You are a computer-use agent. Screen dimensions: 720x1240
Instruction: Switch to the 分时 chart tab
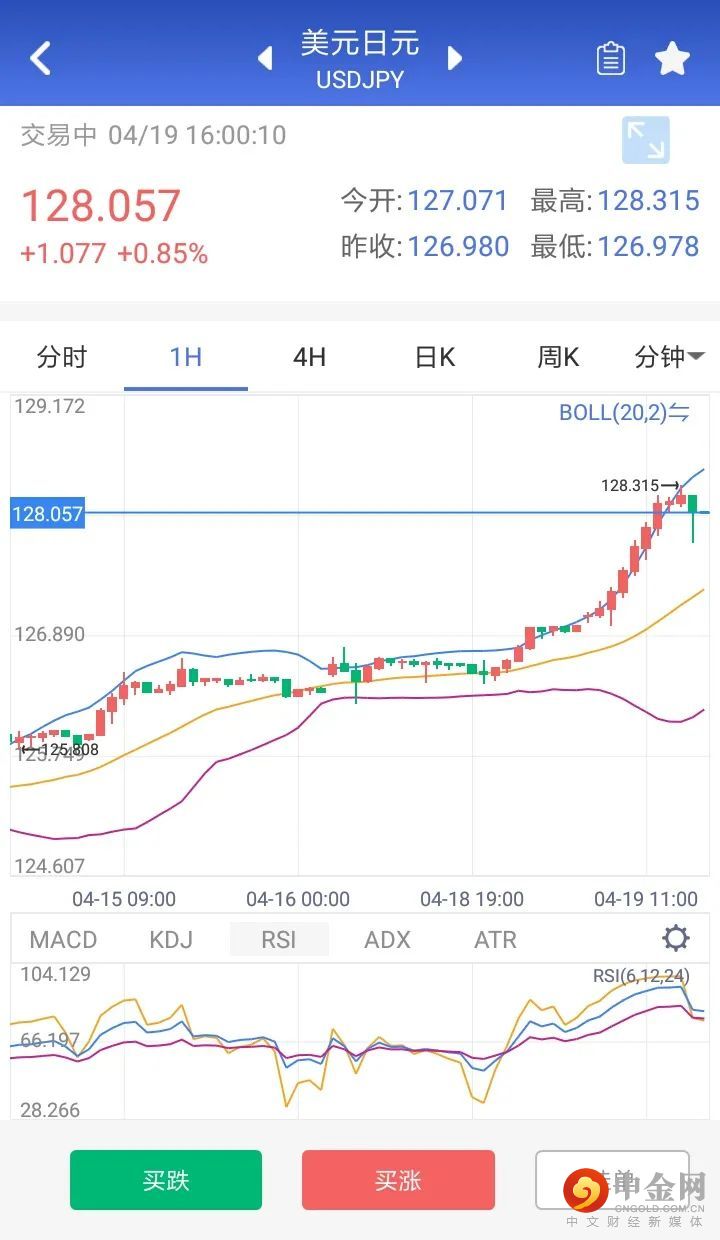[x=62, y=357]
